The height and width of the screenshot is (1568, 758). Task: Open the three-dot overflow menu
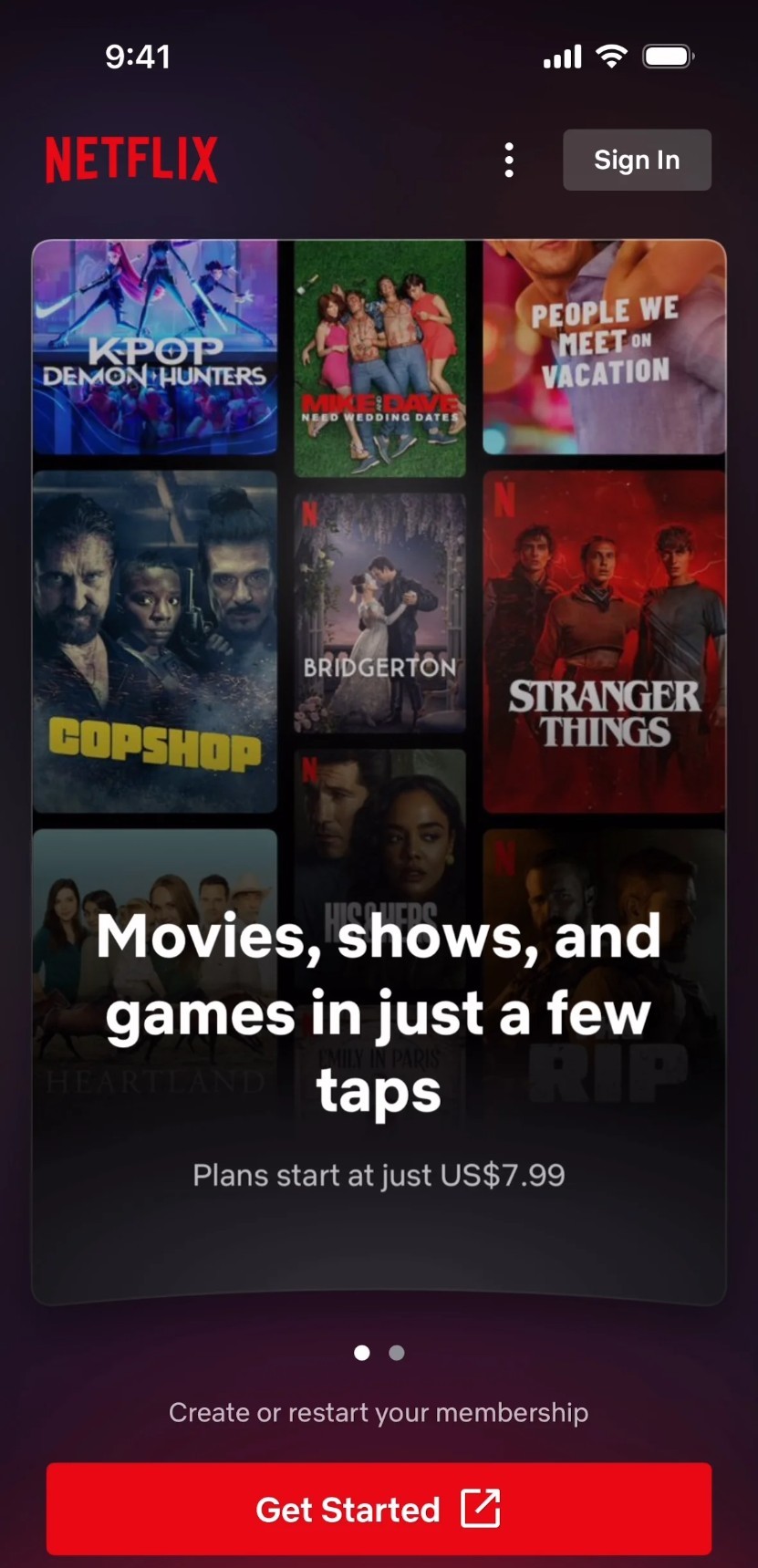coord(509,161)
